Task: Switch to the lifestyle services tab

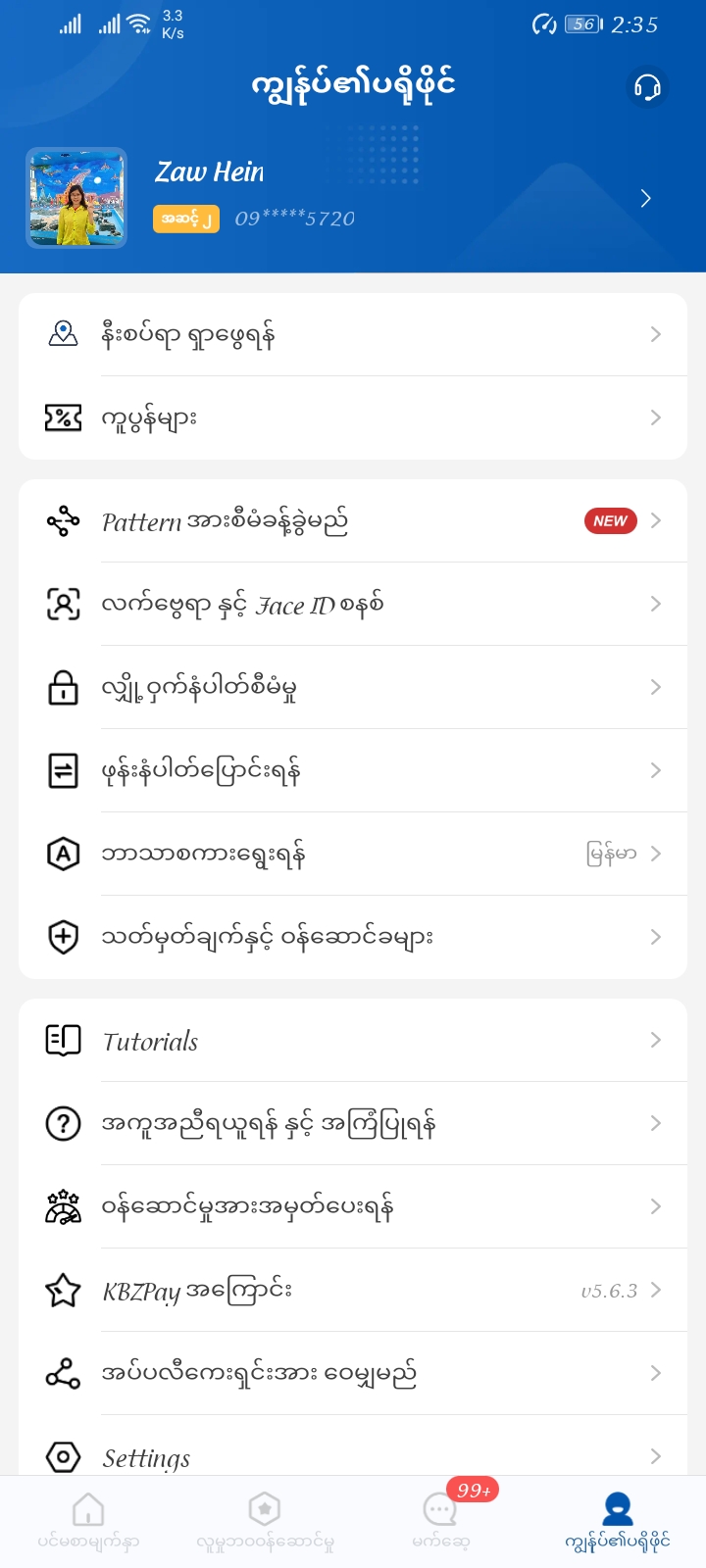Action: click(x=265, y=1522)
